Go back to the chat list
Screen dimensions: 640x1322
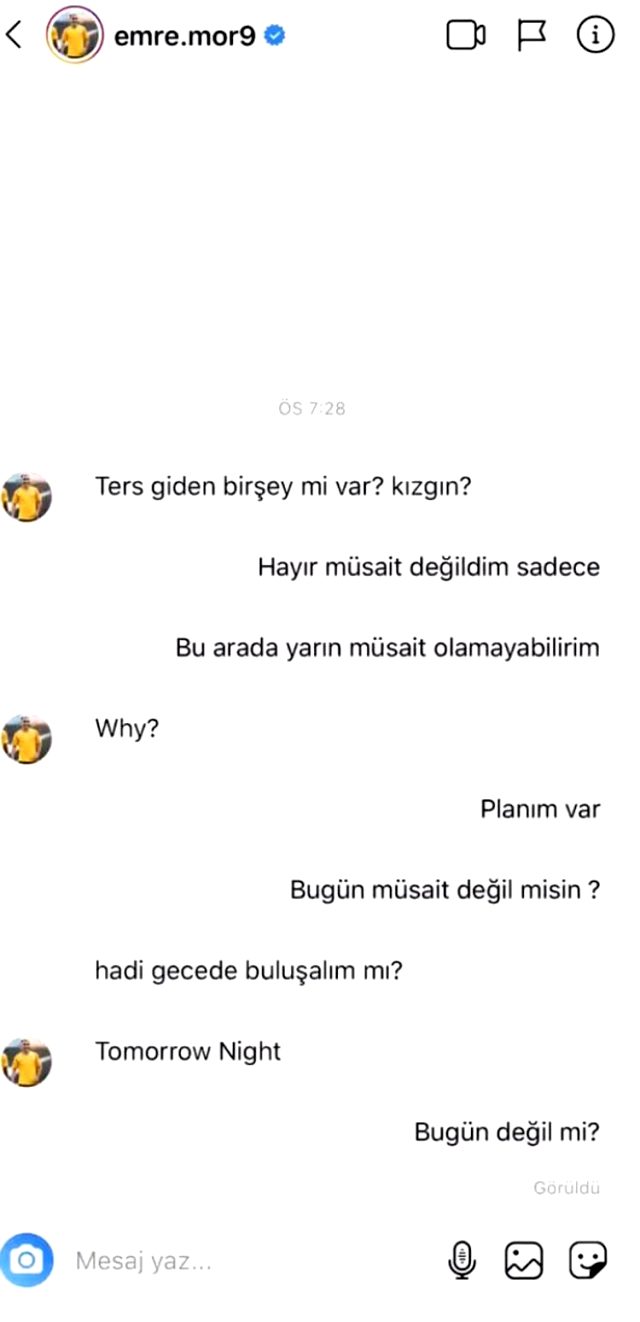pyautogui.click(x=14, y=36)
